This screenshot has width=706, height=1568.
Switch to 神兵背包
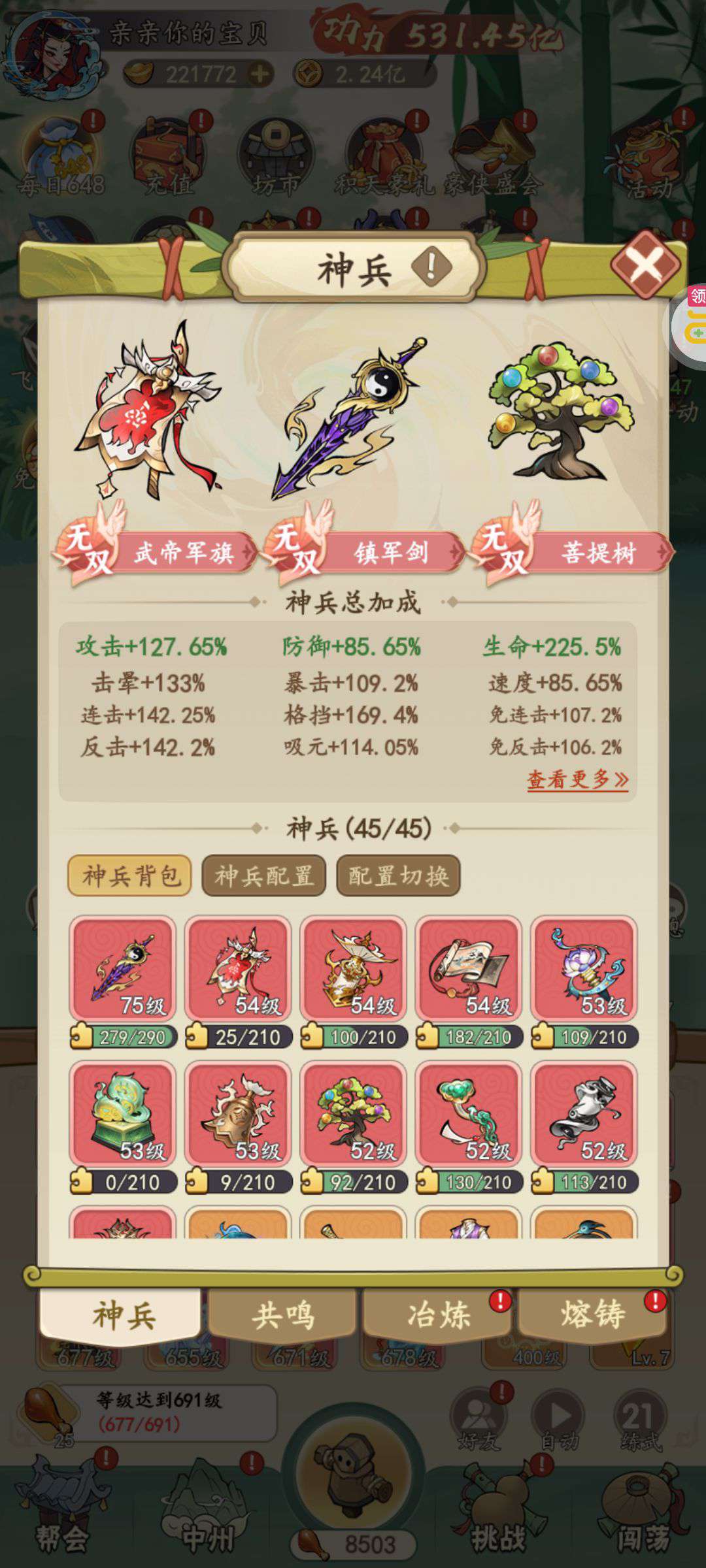tap(129, 875)
